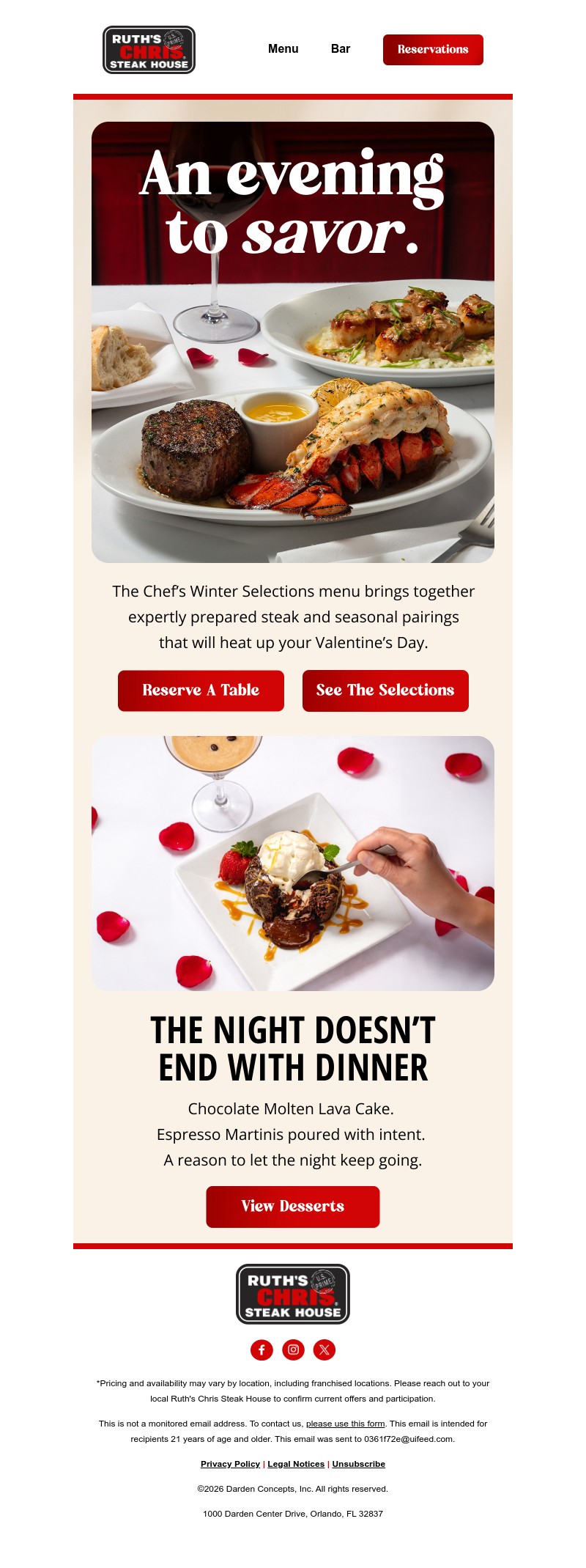This screenshot has width=586, height=1568.
Task: Open the Bar navigation item
Action: pyautogui.click(x=341, y=49)
